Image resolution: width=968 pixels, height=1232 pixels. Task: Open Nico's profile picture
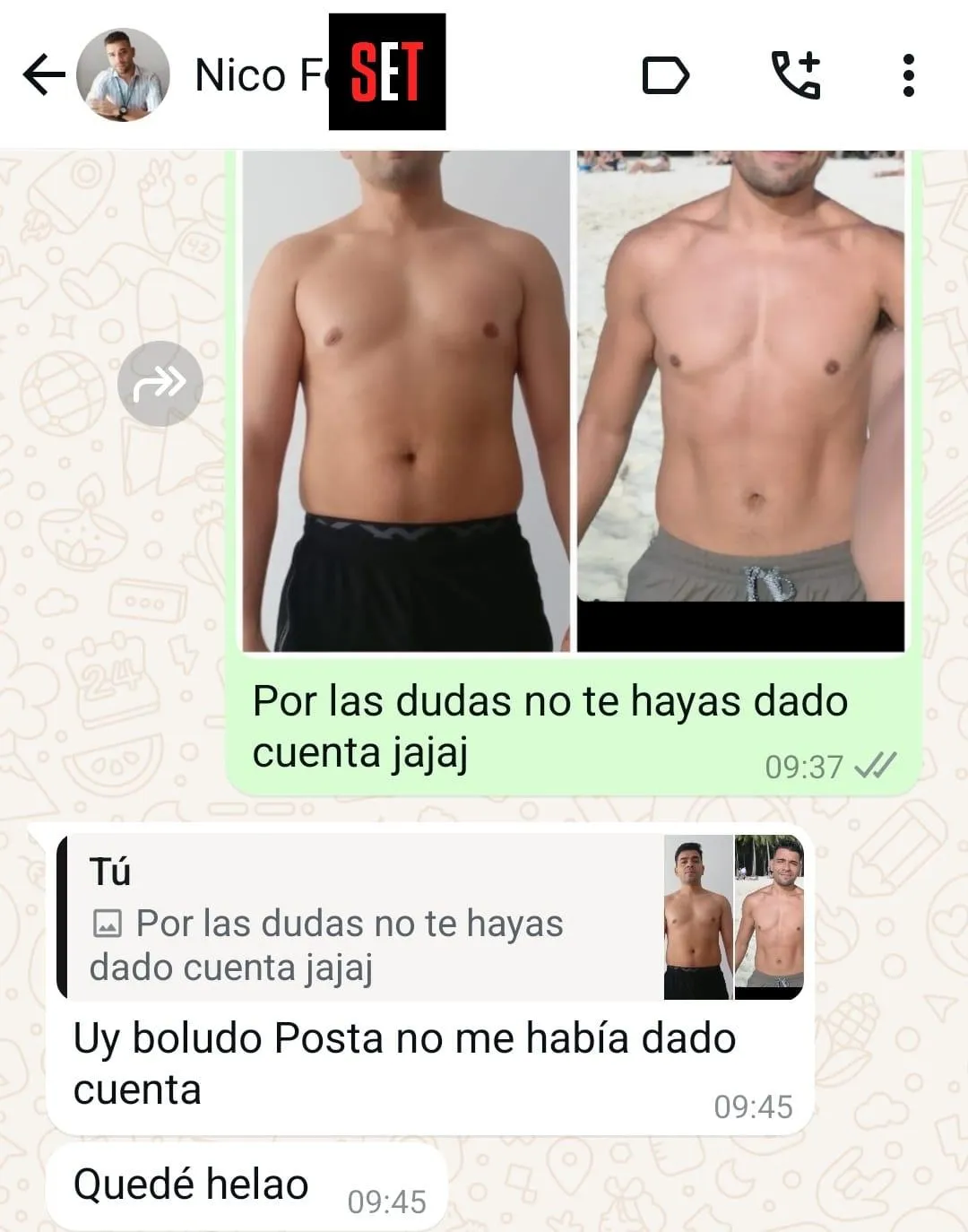(x=123, y=75)
